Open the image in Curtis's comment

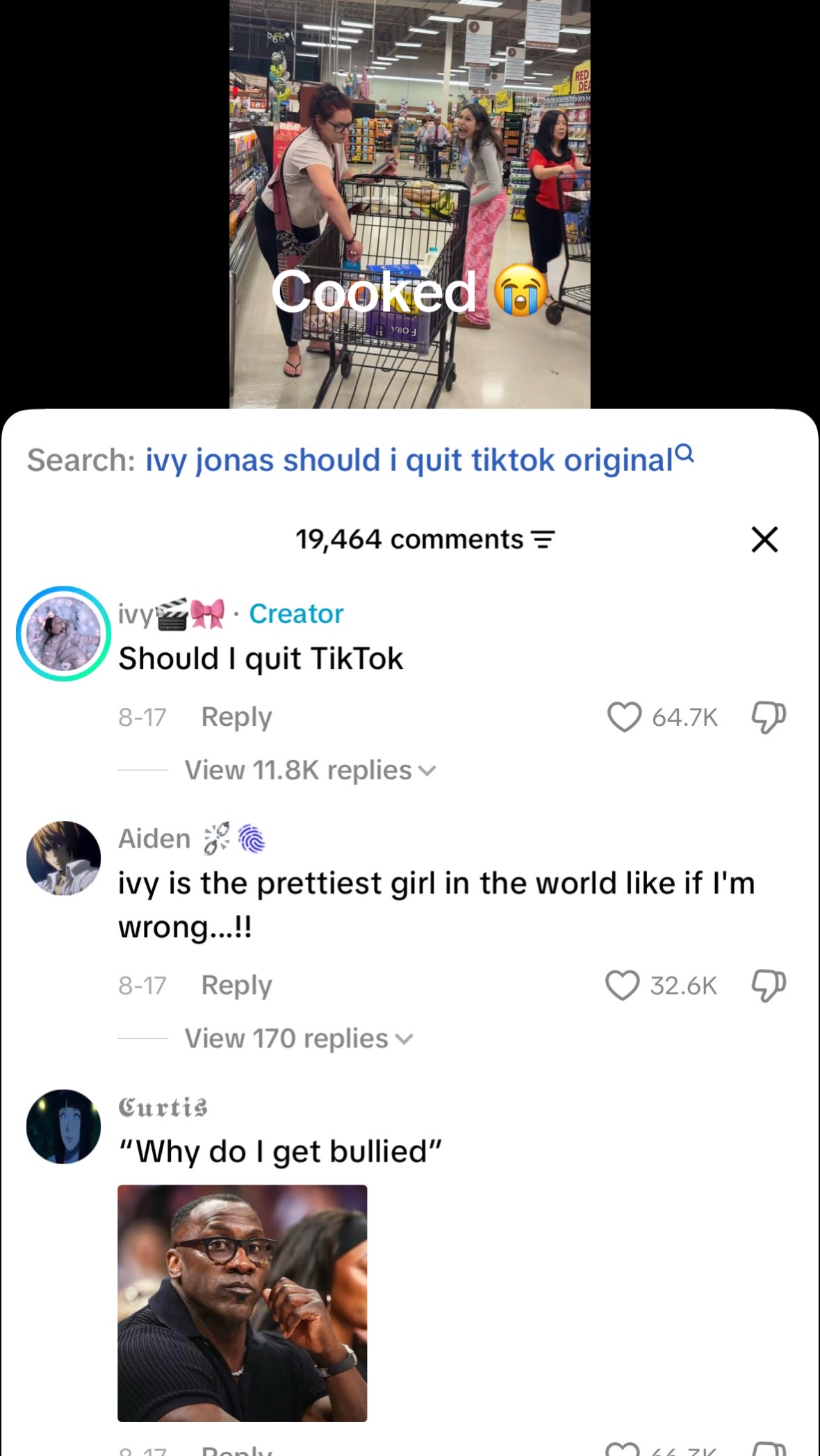click(x=242, y=1303)
